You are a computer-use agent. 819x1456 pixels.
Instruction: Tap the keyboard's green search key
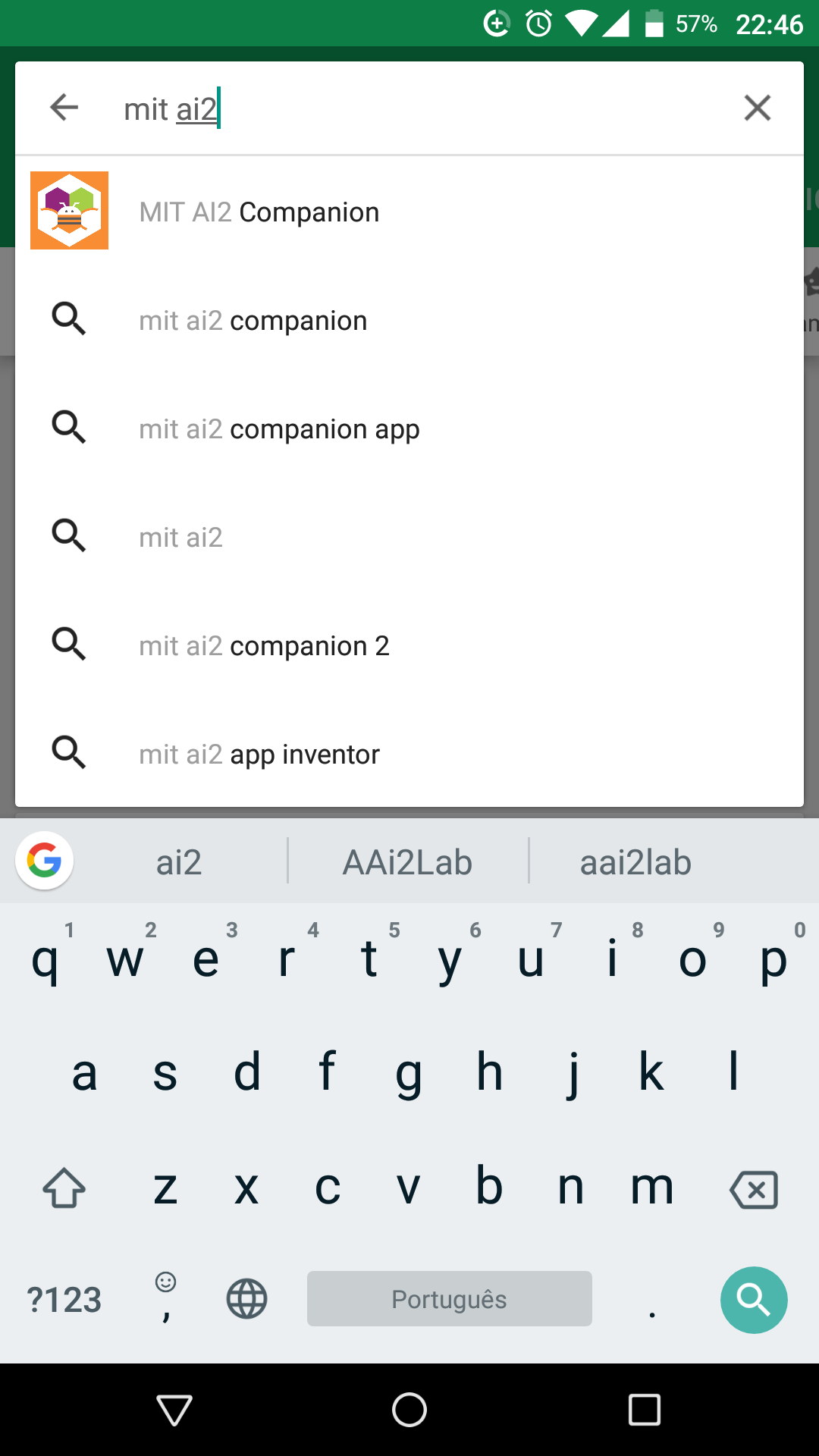753,1299
